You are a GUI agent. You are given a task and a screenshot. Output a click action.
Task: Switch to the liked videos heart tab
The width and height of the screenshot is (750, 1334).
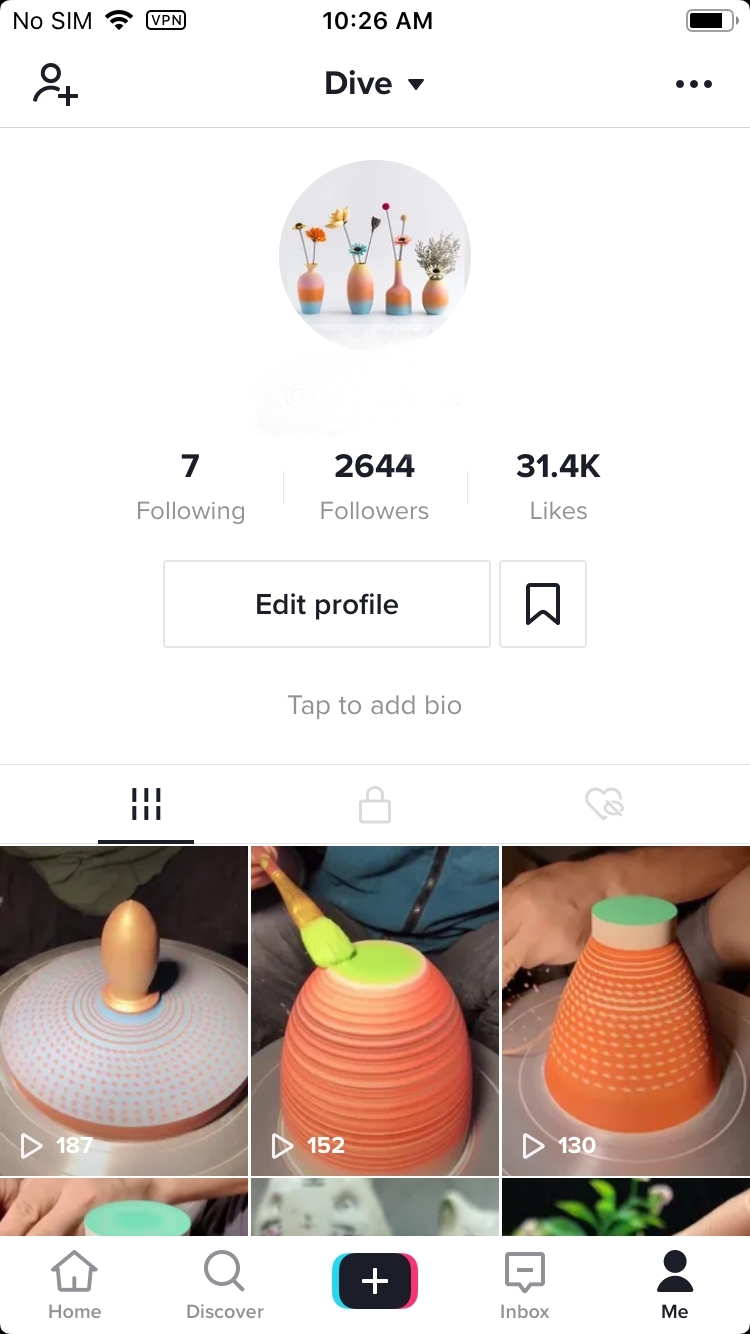(604, 804)
